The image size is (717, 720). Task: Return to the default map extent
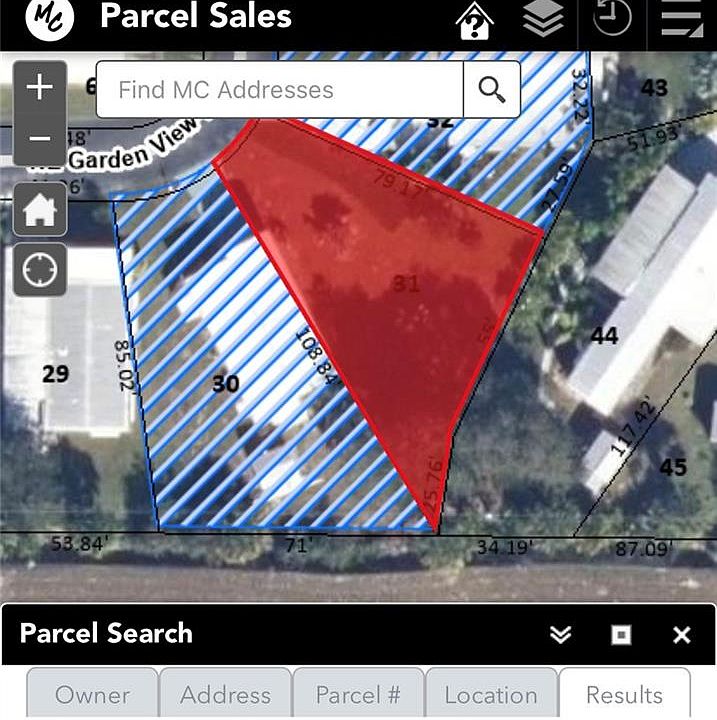(40, 211)
